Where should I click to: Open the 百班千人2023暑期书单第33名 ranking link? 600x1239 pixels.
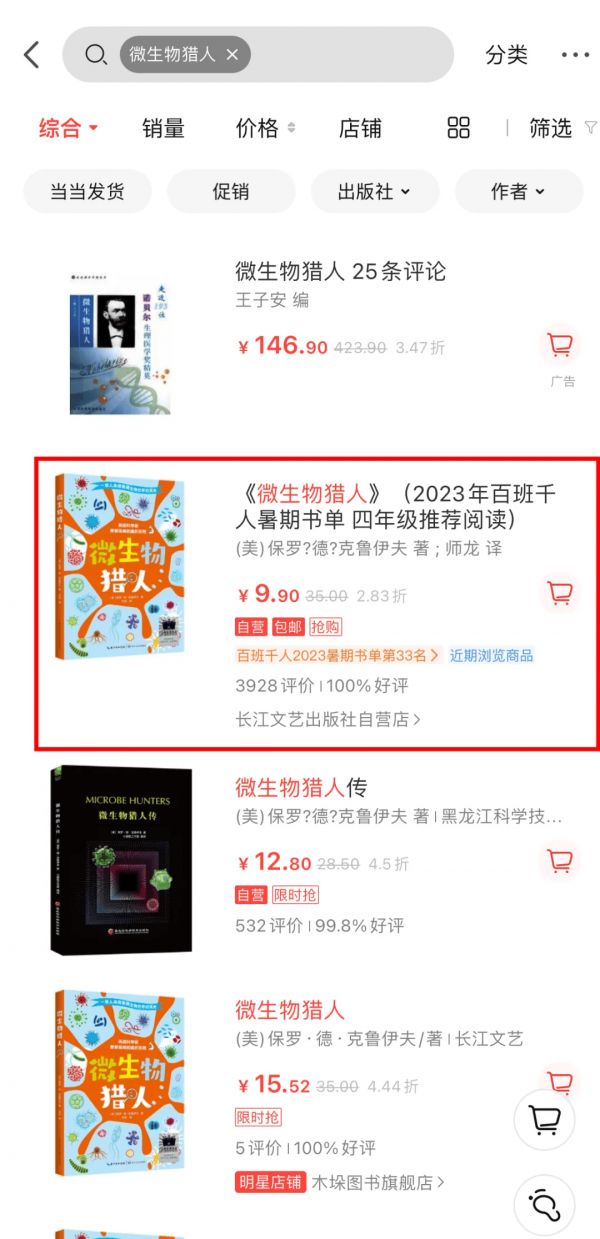click(338, 656)
